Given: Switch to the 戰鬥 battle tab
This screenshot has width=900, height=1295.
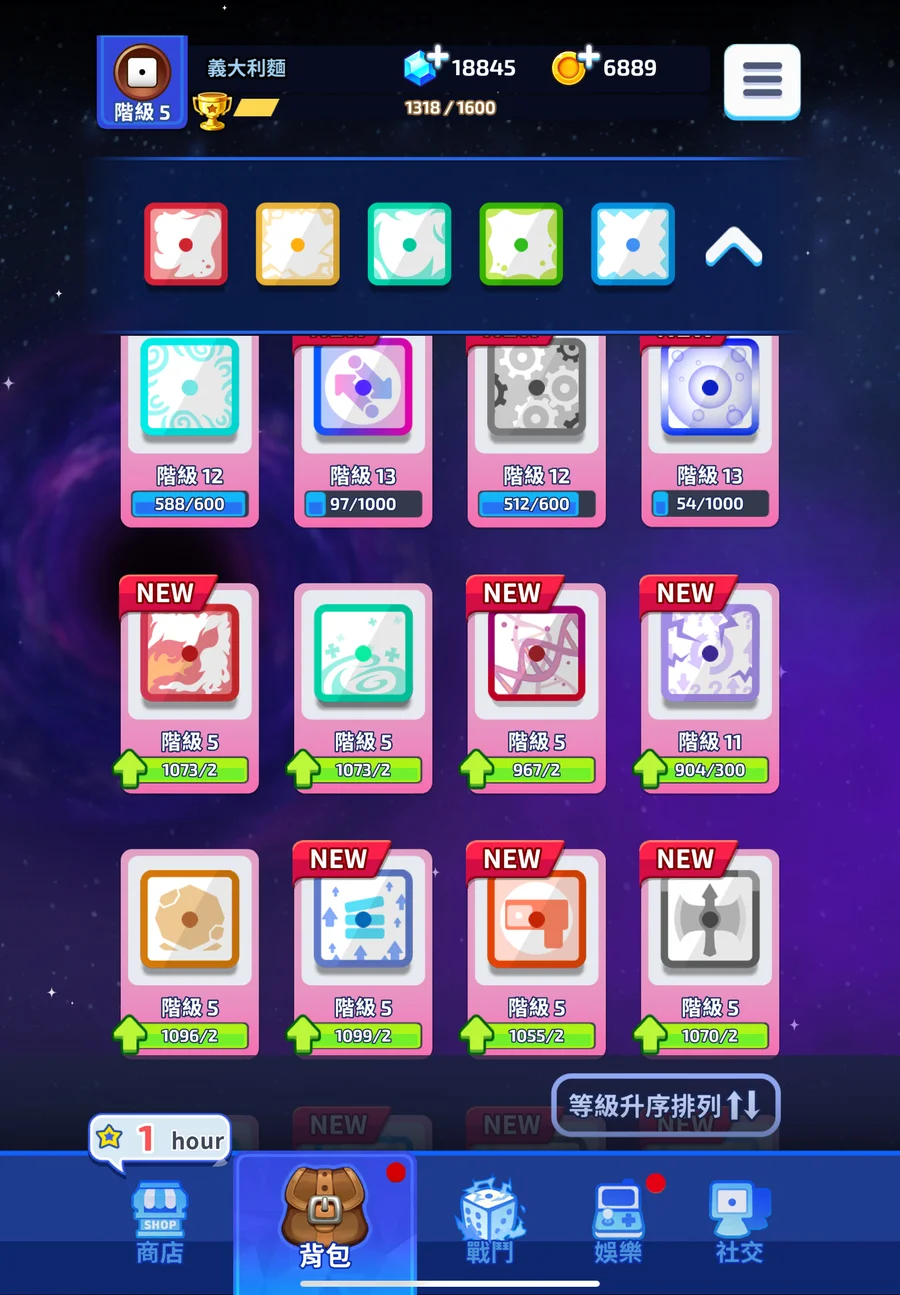Looking at the screenshot, I should tap(489, 1222).
